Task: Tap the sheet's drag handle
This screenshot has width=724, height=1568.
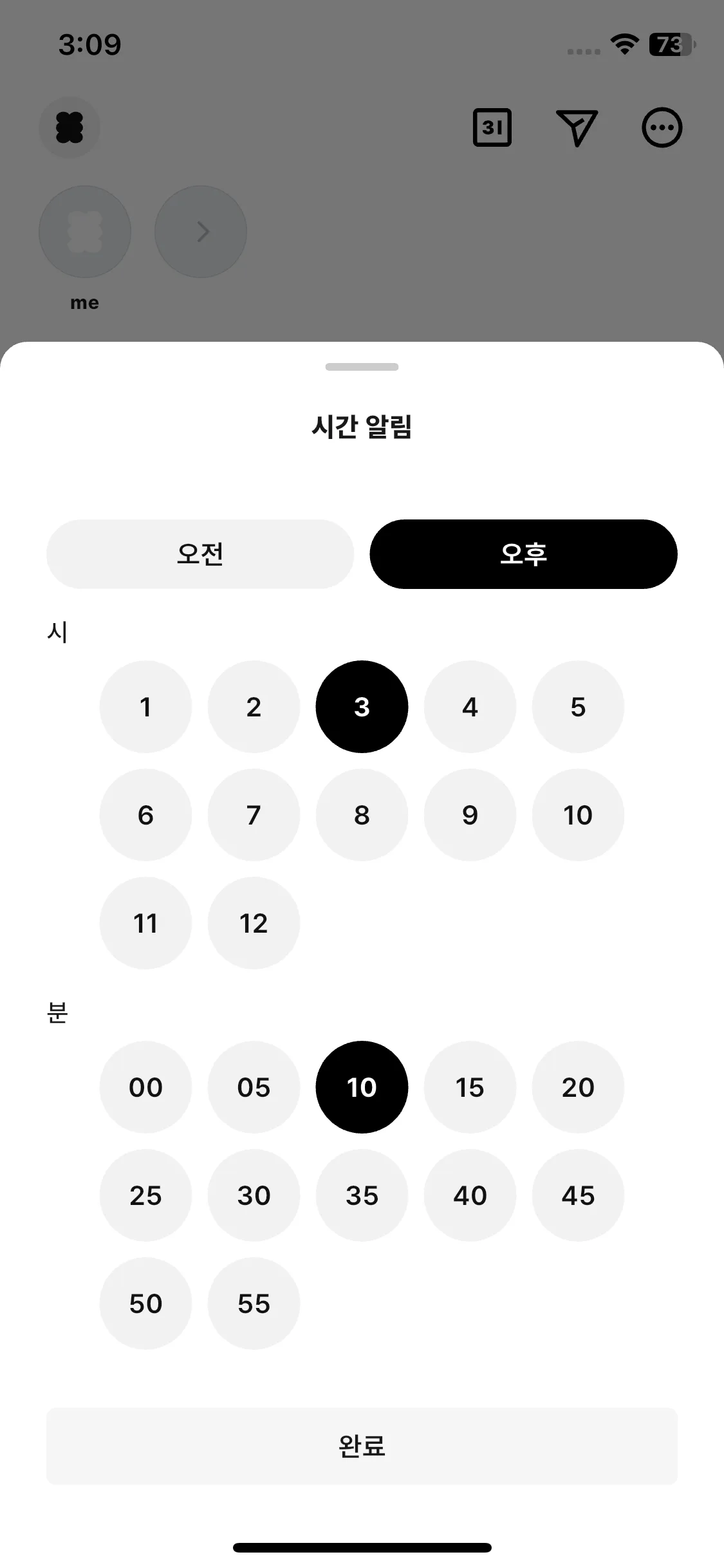Action: coord(362,367)
